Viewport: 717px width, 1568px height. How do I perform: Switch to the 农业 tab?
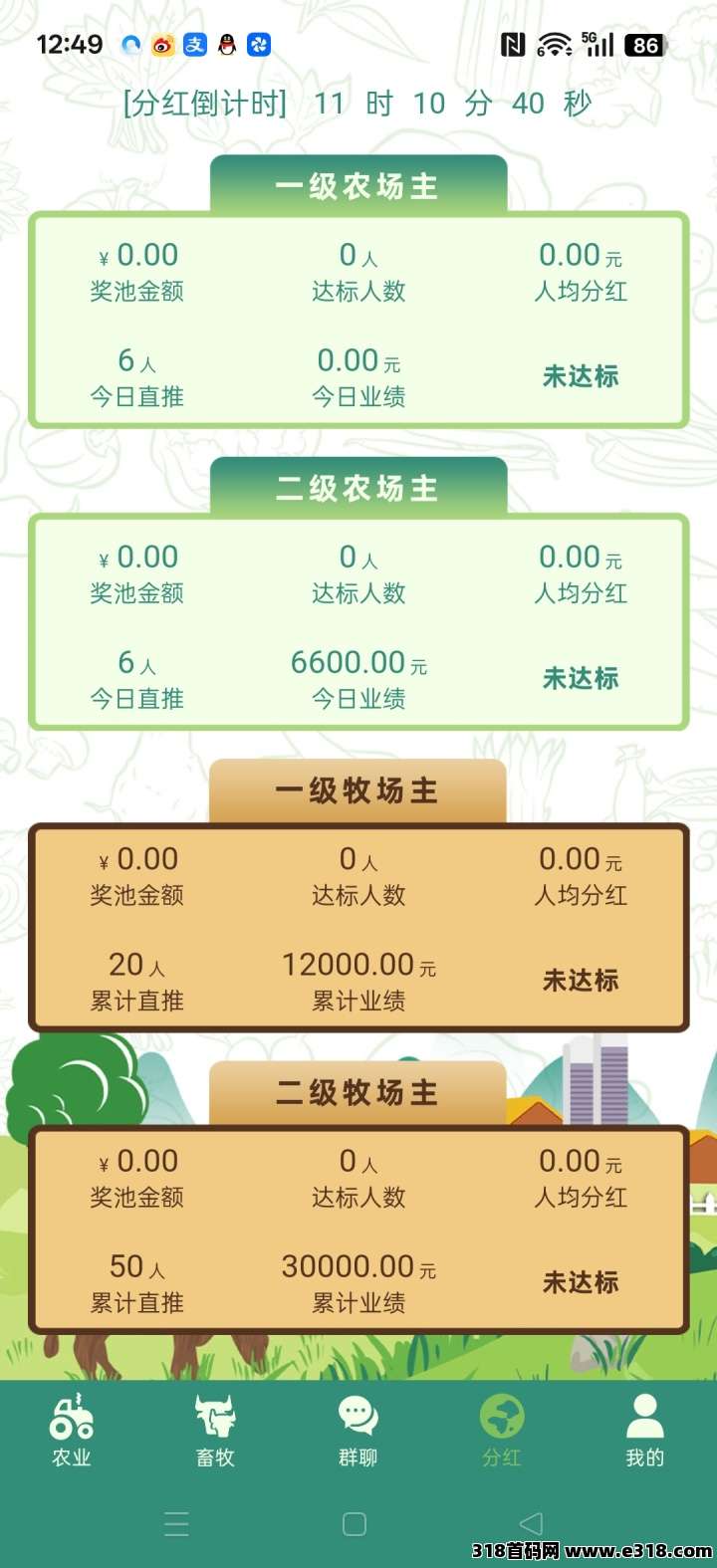pos(72,1431)
